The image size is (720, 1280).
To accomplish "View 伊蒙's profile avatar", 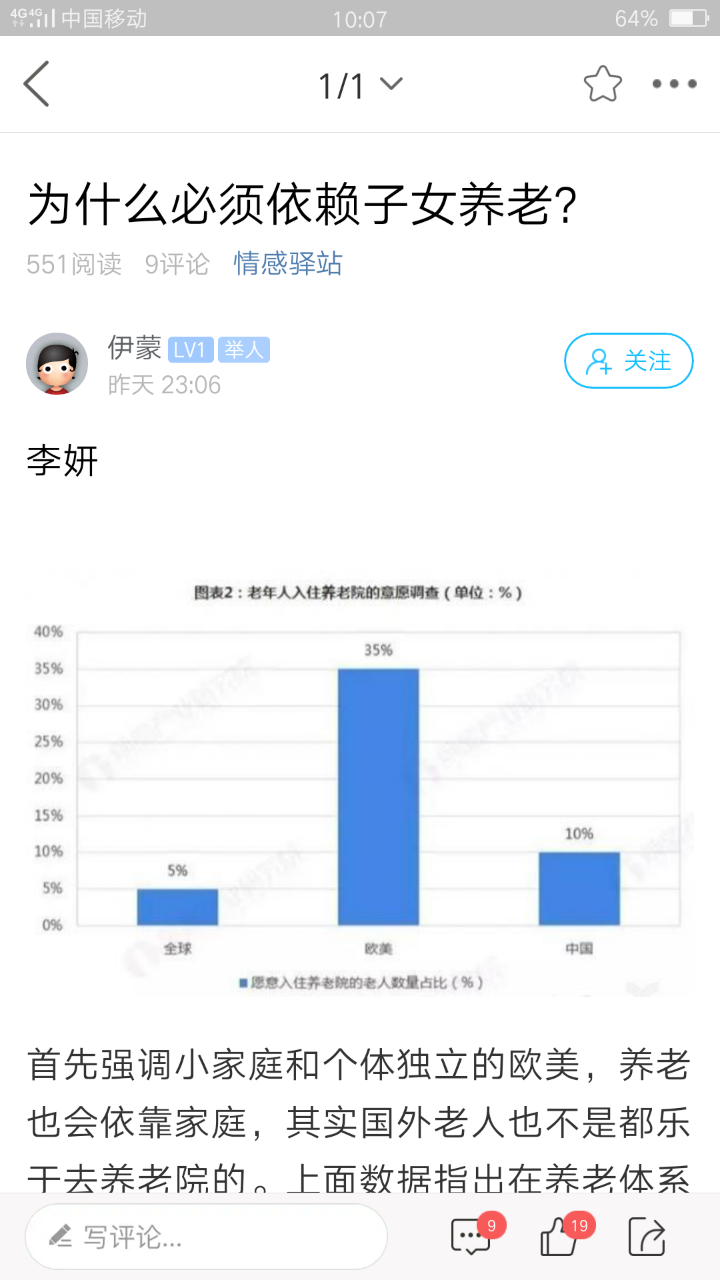I will pyautogui.click(x=57, y=364).
